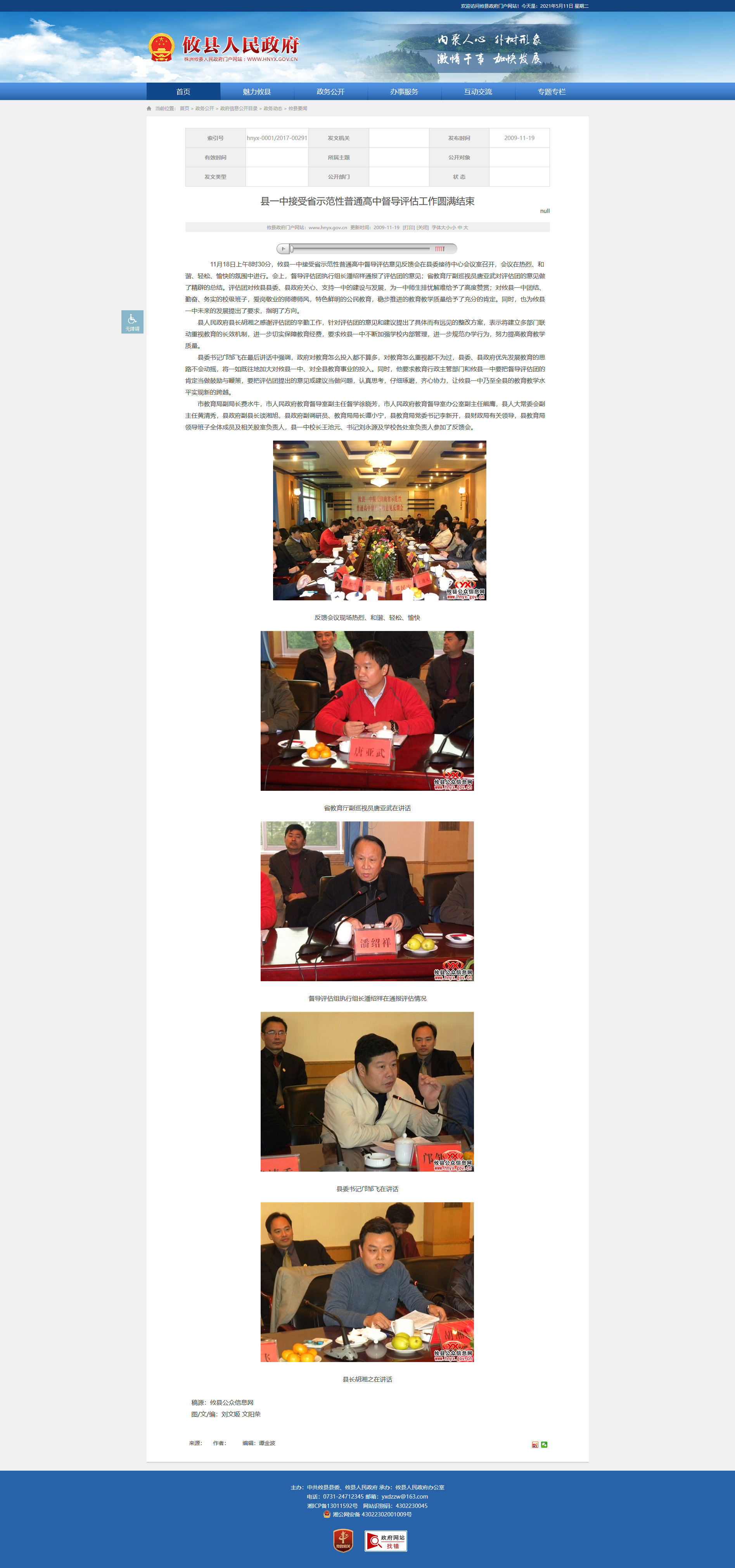The width and height of the screenshot is (735, 1568).
Task: Open 湘ICP备13011592号 filing link
Action: coord(332,1505)
